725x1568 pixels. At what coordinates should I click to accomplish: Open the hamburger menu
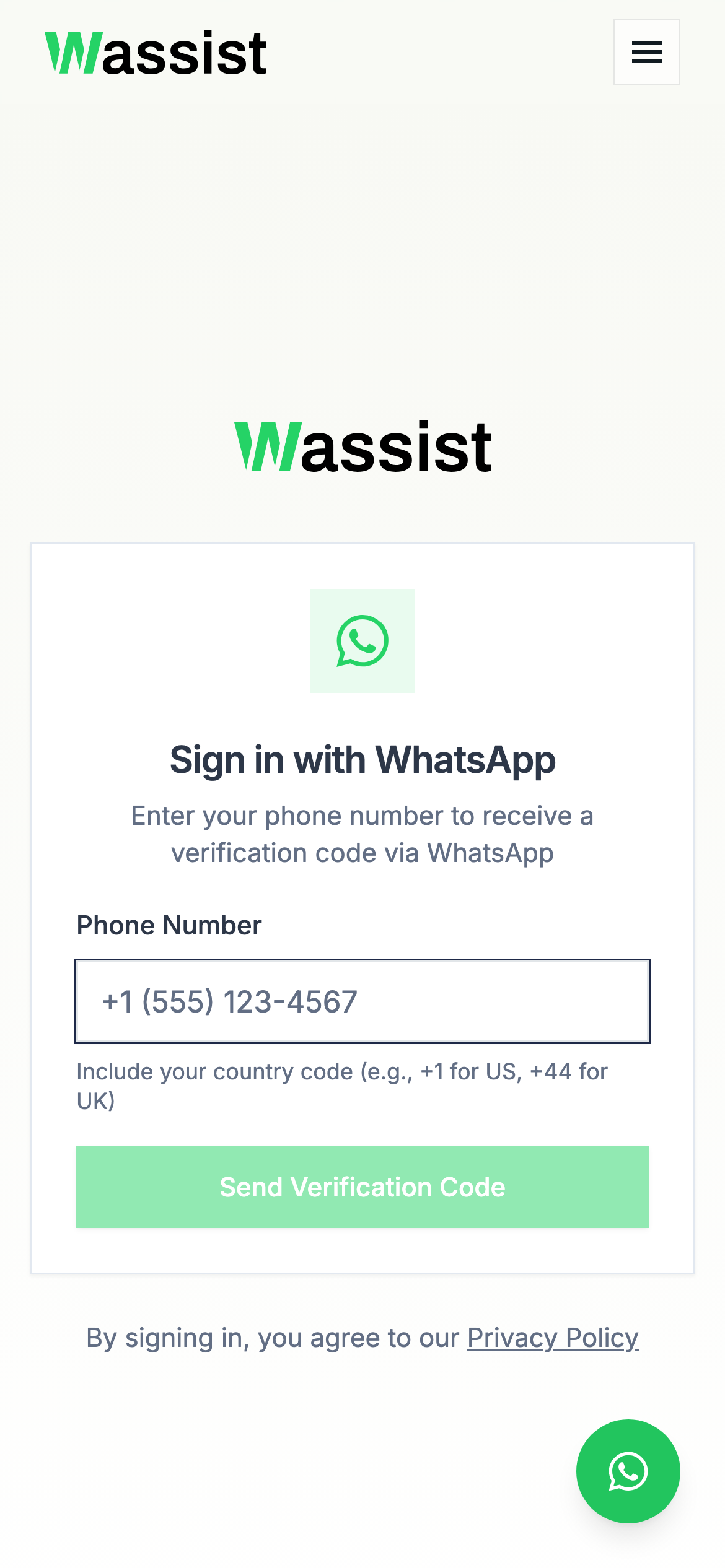point(646,52)
